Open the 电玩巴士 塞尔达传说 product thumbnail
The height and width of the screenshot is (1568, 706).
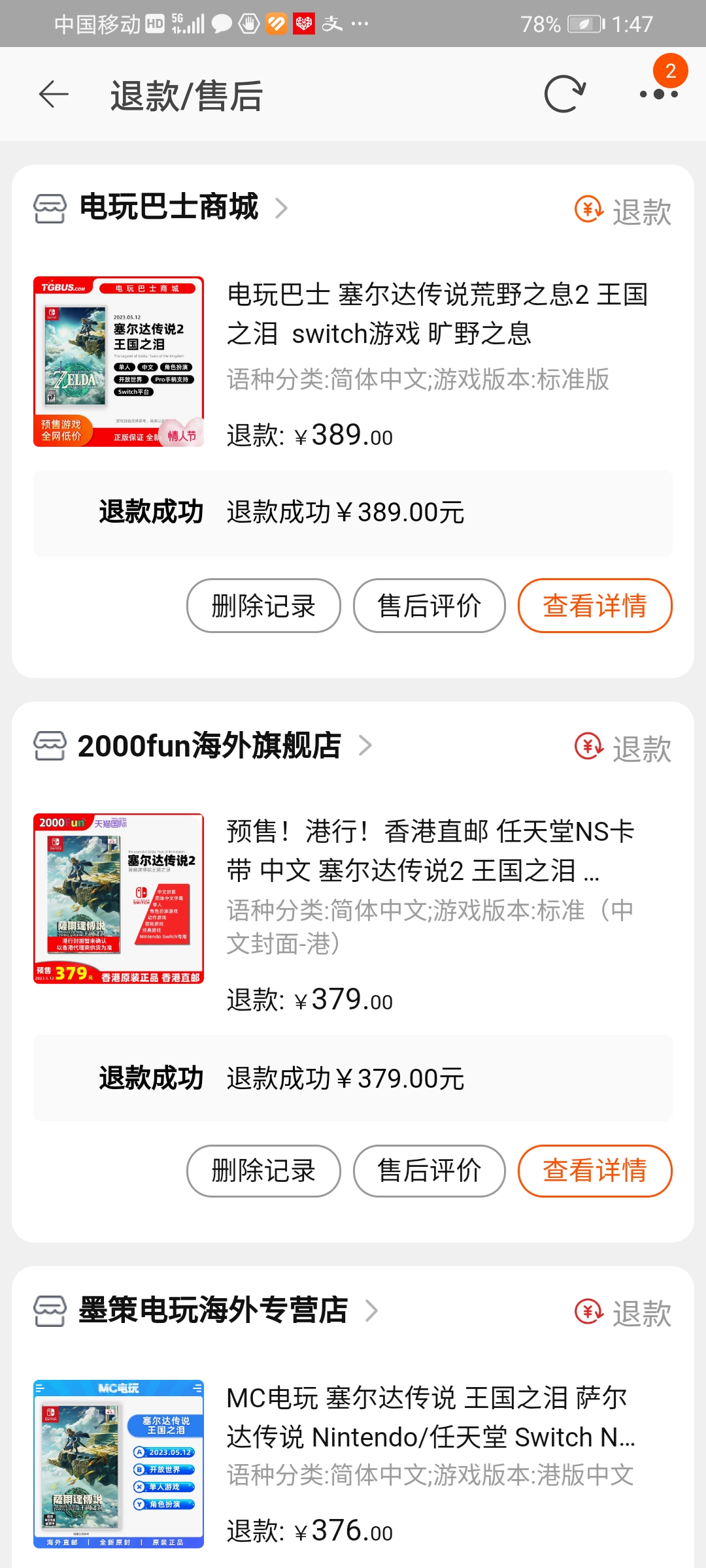coord(118,362)
